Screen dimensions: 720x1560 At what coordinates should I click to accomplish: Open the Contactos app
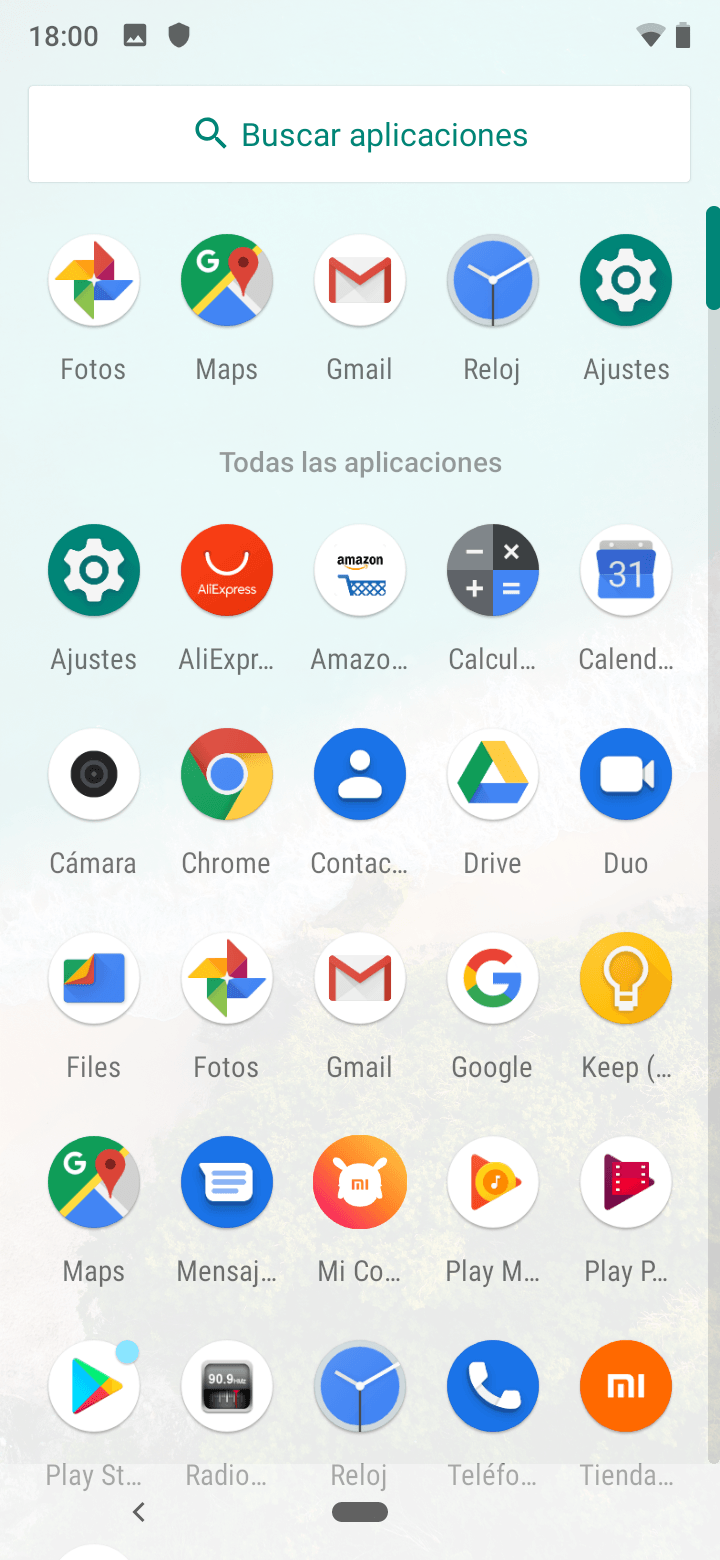tap(359, 774)
